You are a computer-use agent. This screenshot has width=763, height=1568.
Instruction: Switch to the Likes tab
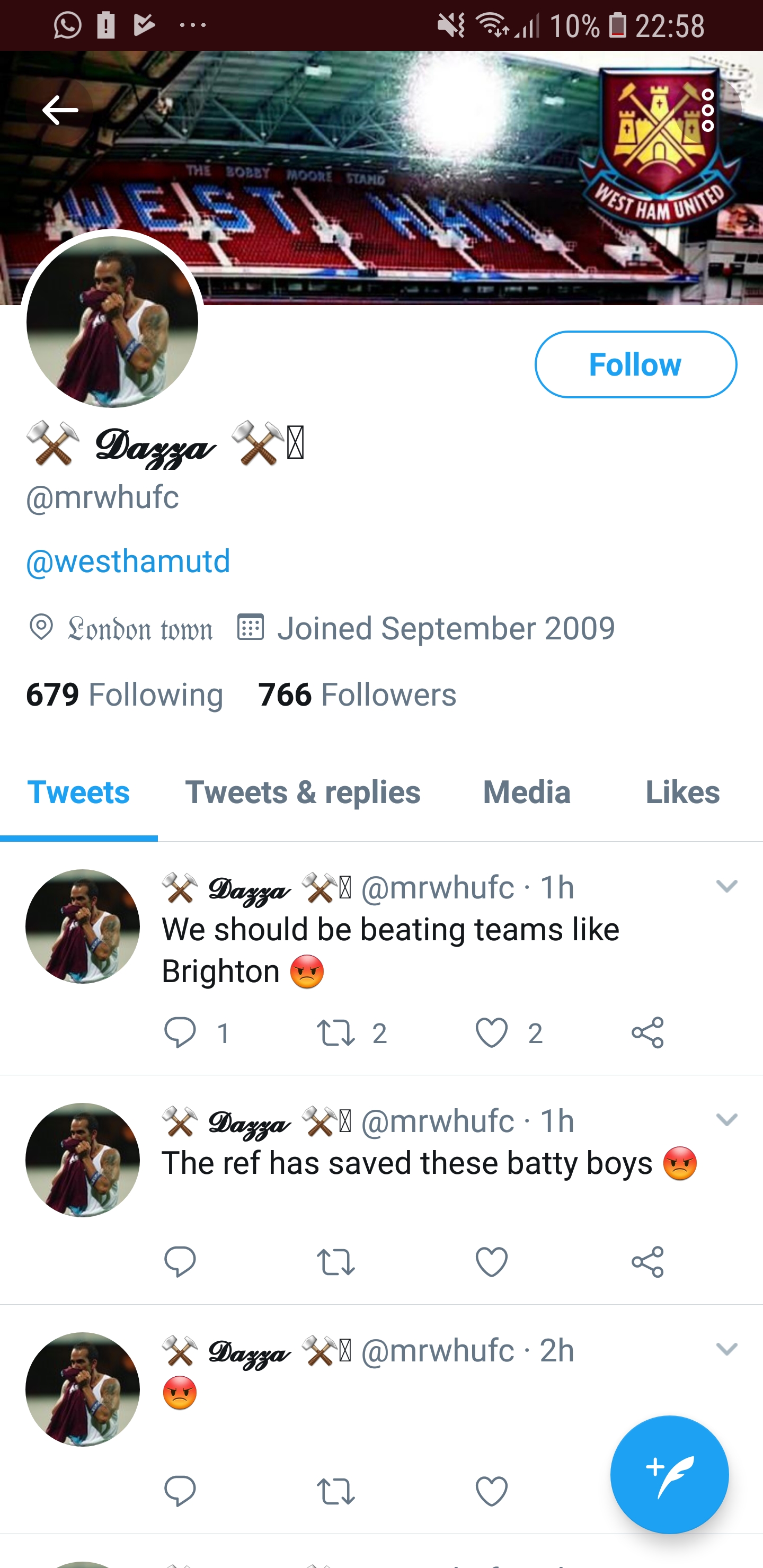click(682, 792)
